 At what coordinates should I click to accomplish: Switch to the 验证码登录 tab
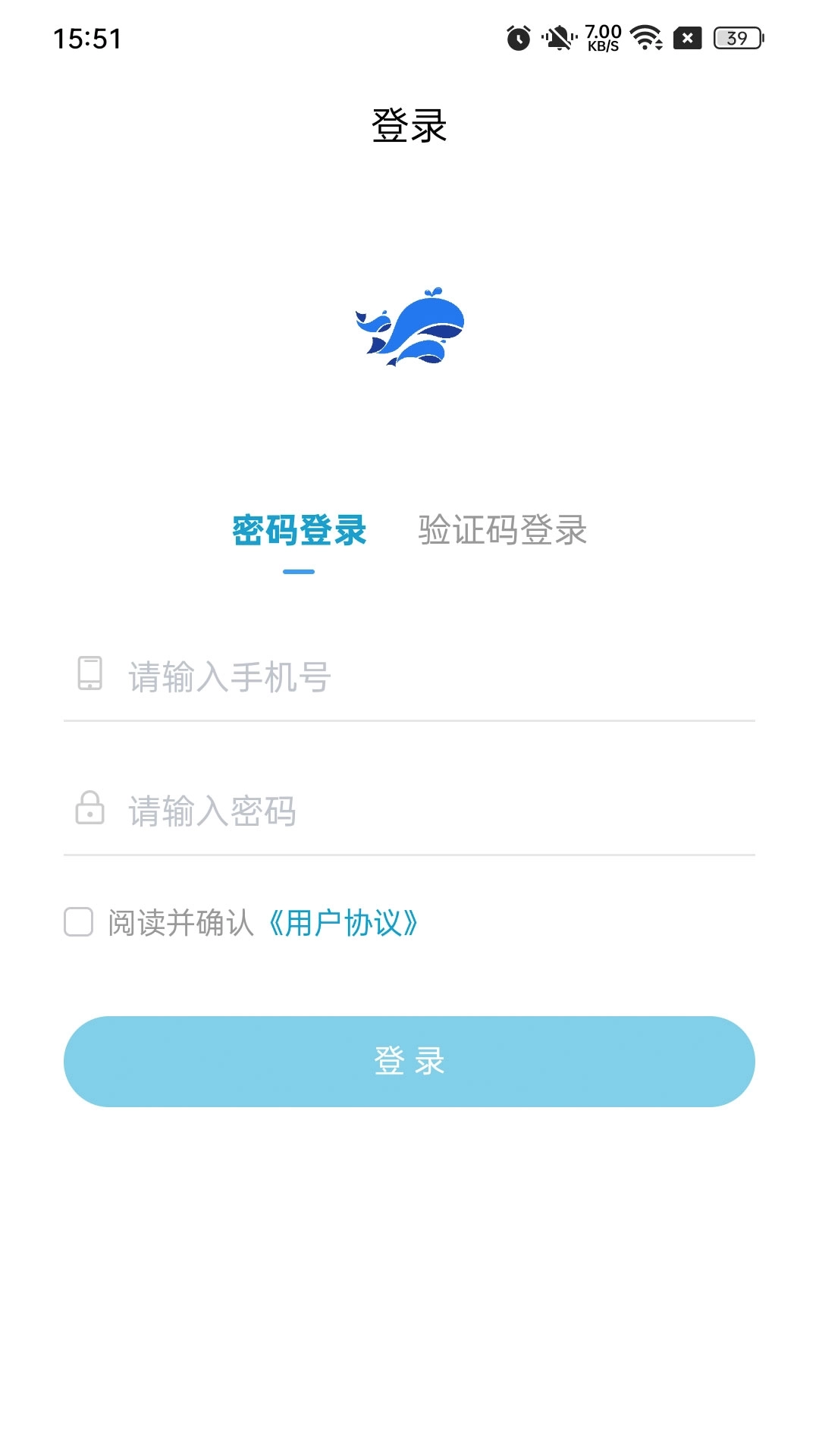click(x=502, y=532)
